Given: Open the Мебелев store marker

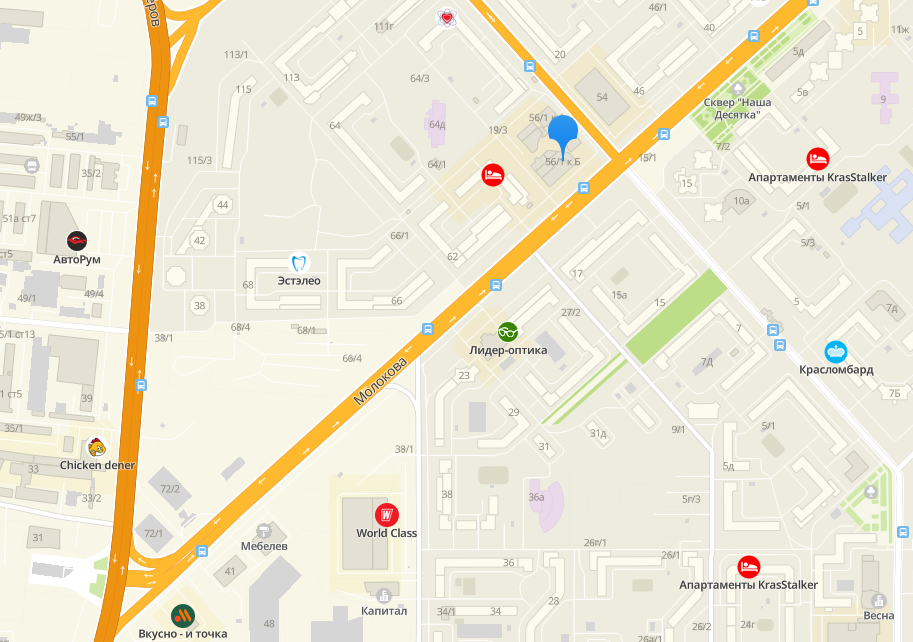Looking at the screenshot, I should (x=264, y=530).
